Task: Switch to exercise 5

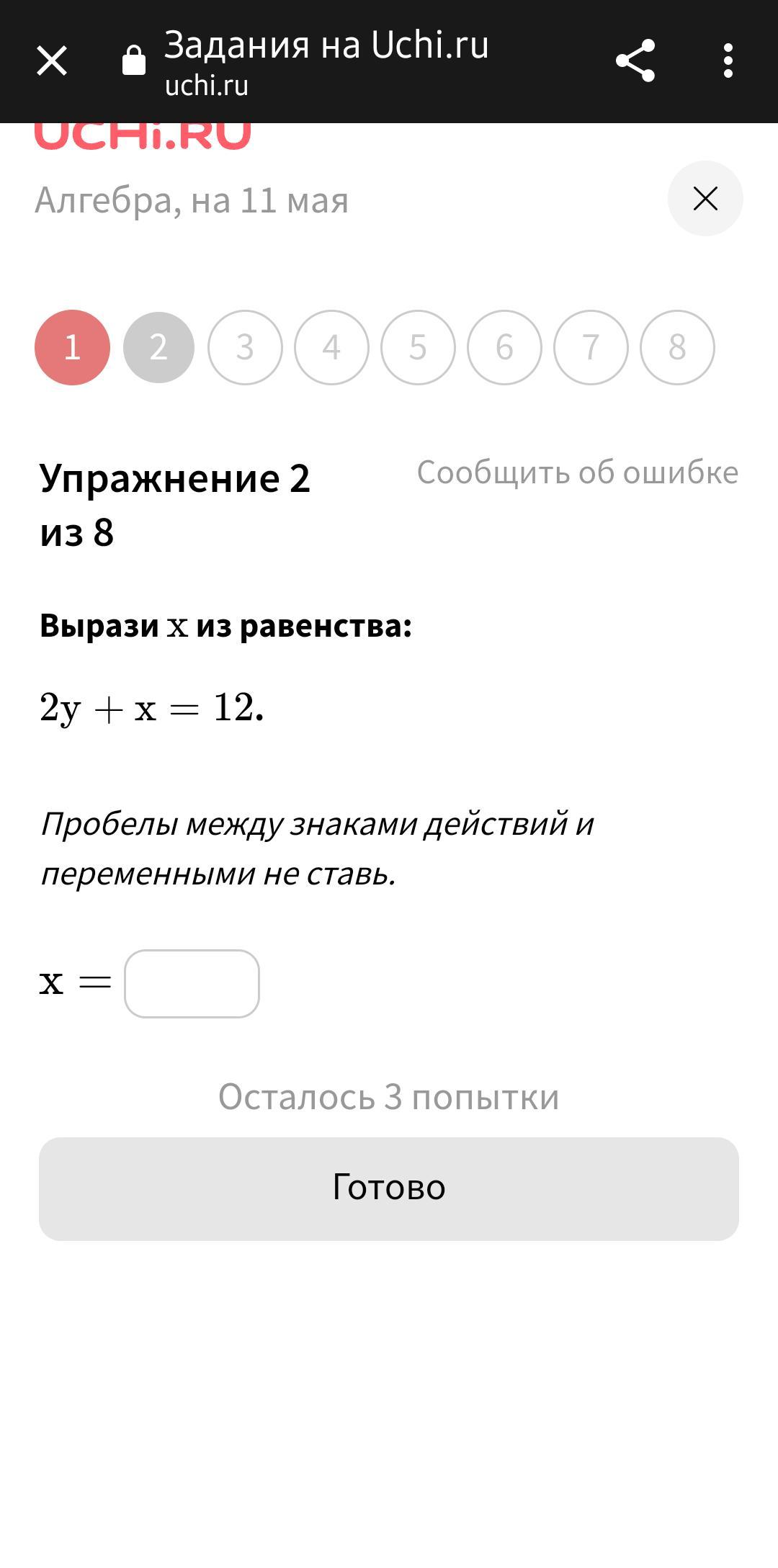Action: tap(418, 347)
